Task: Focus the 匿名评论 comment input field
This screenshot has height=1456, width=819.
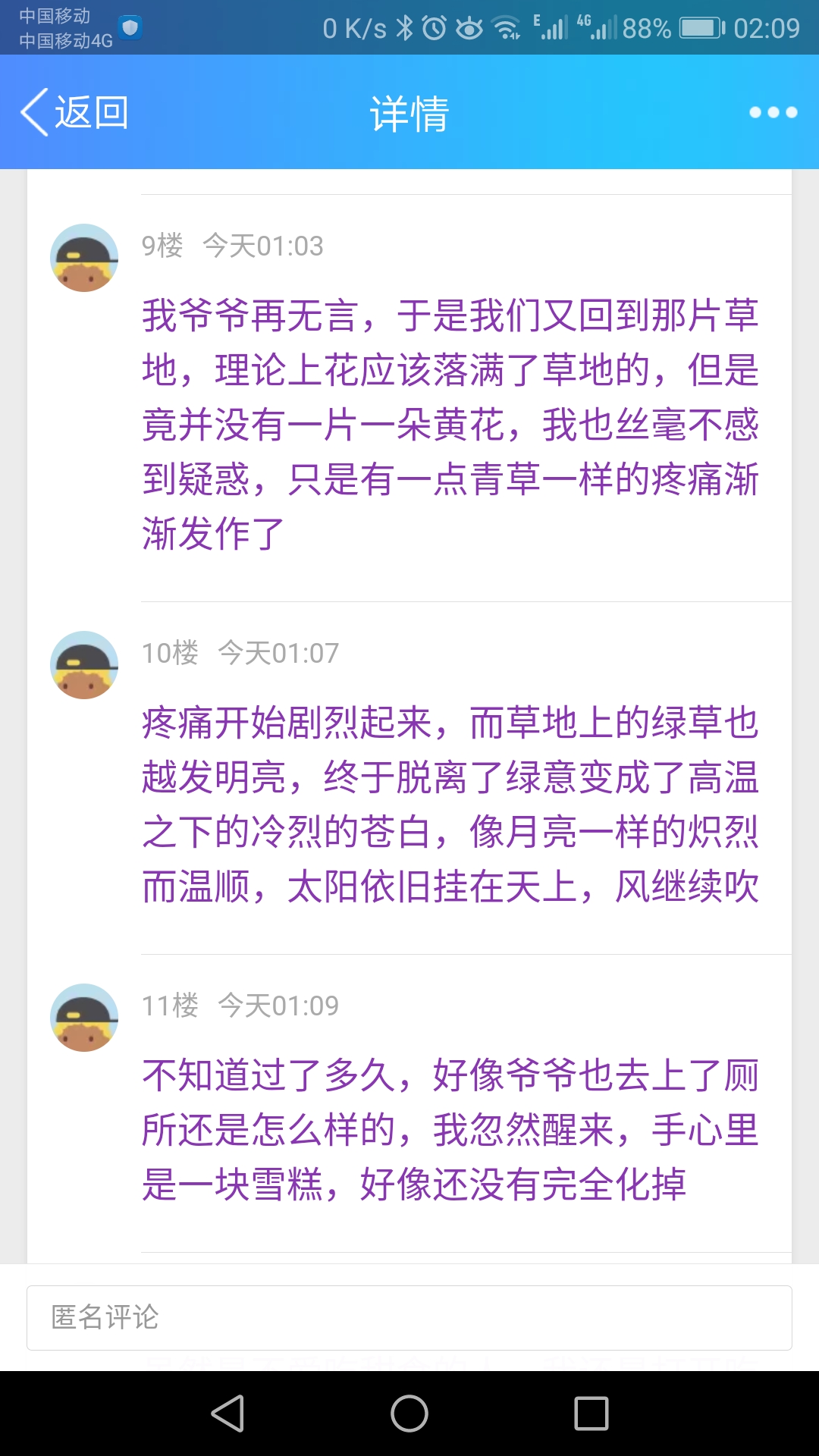Action: (x=409, y=1318)
